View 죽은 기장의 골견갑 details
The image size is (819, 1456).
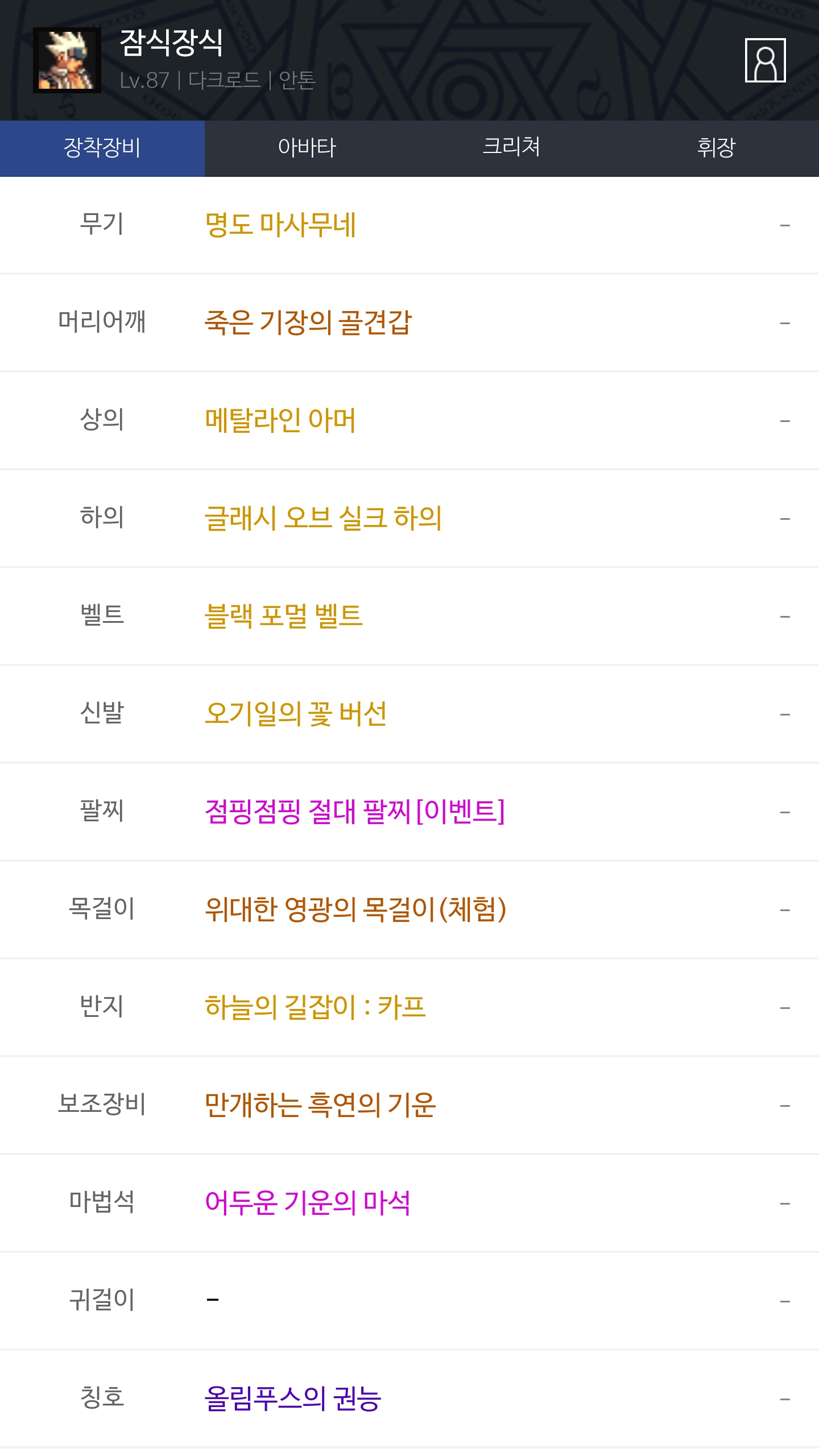coord(308,323)
